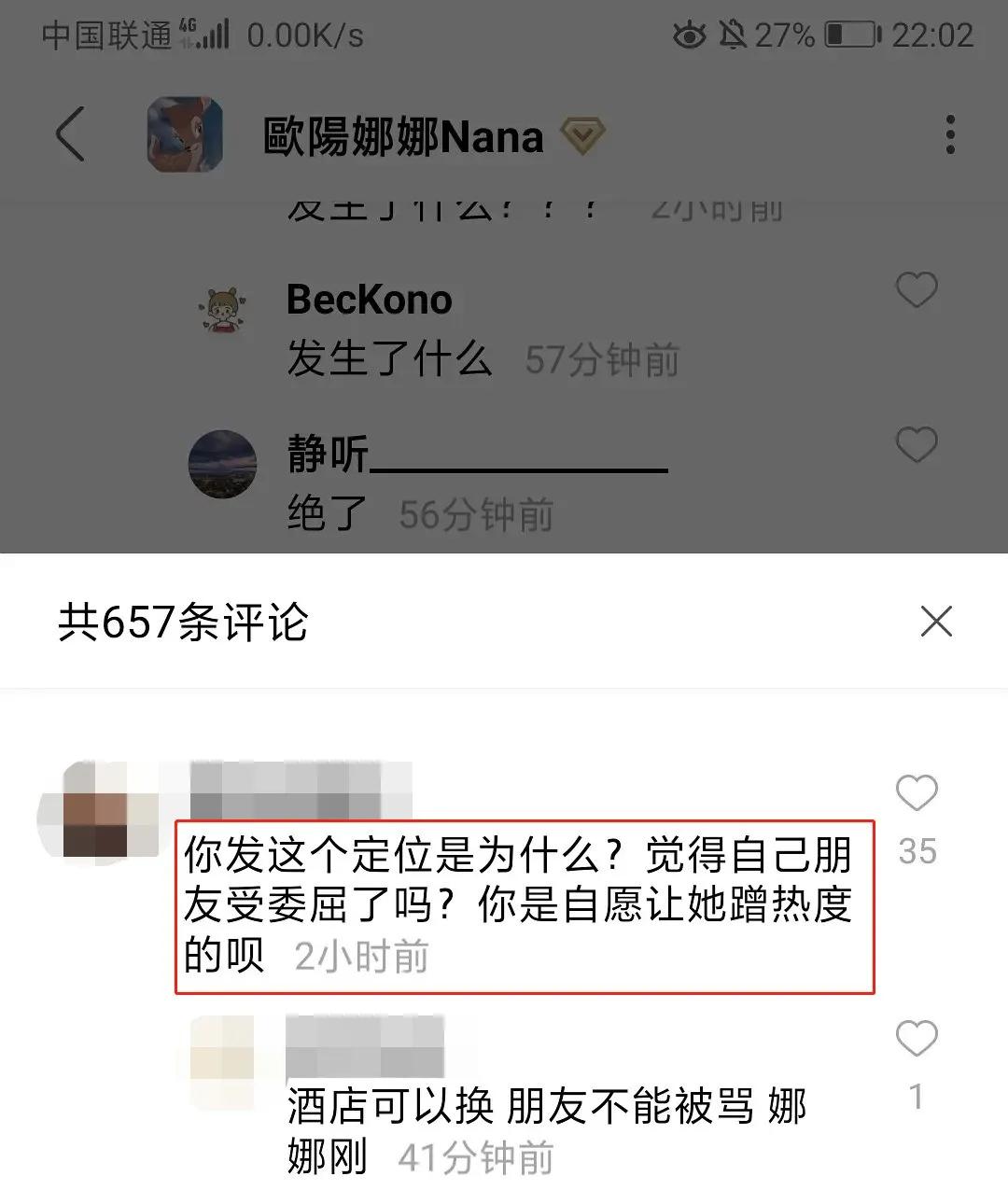Open 歐陽娜娜Nana's profile avatar
This screenshot has height=1190, width=1008.
pyautogui.click(x=185, y=135)
